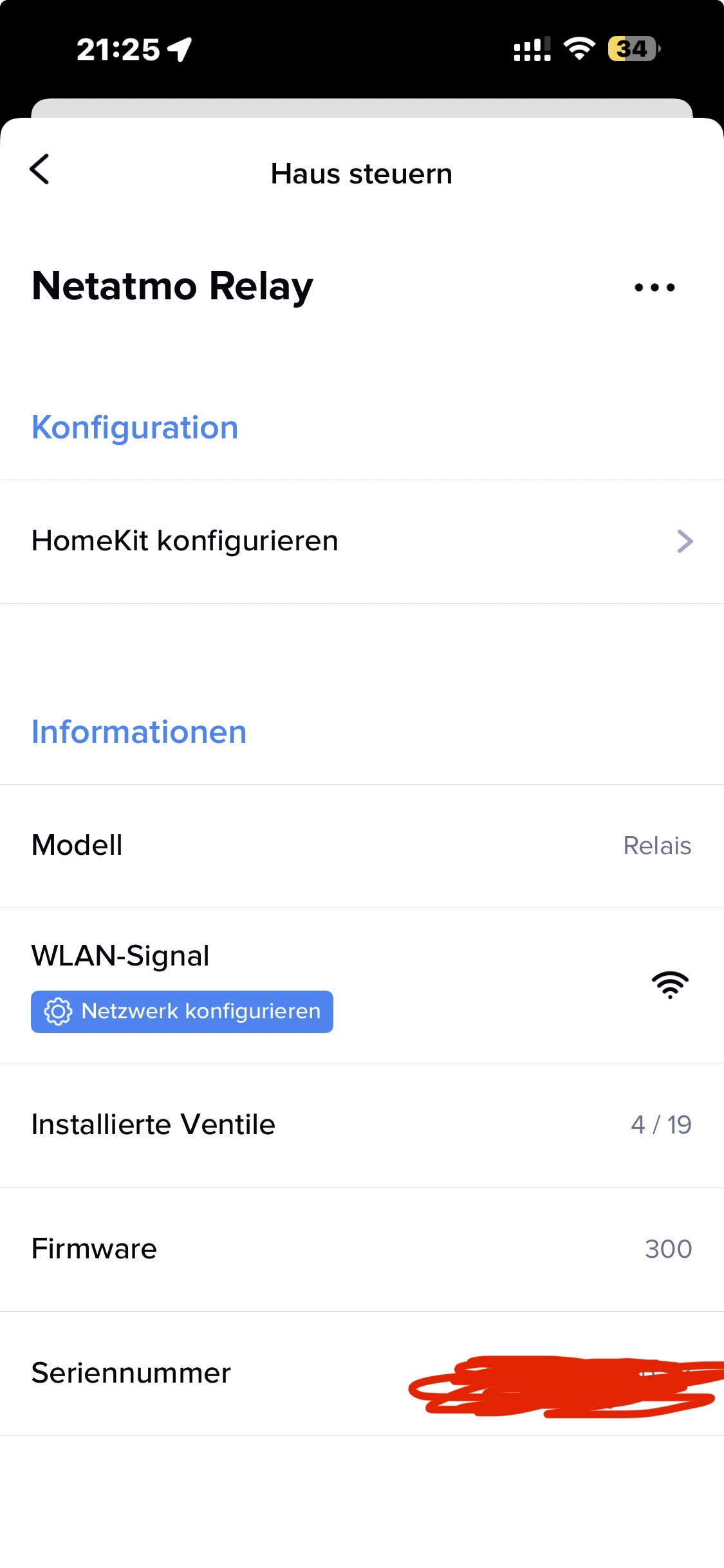This screenshot has width=724, height=1568.
Task: Tap Netzwerk konfigurieren button
Action: click(182, 1011)
